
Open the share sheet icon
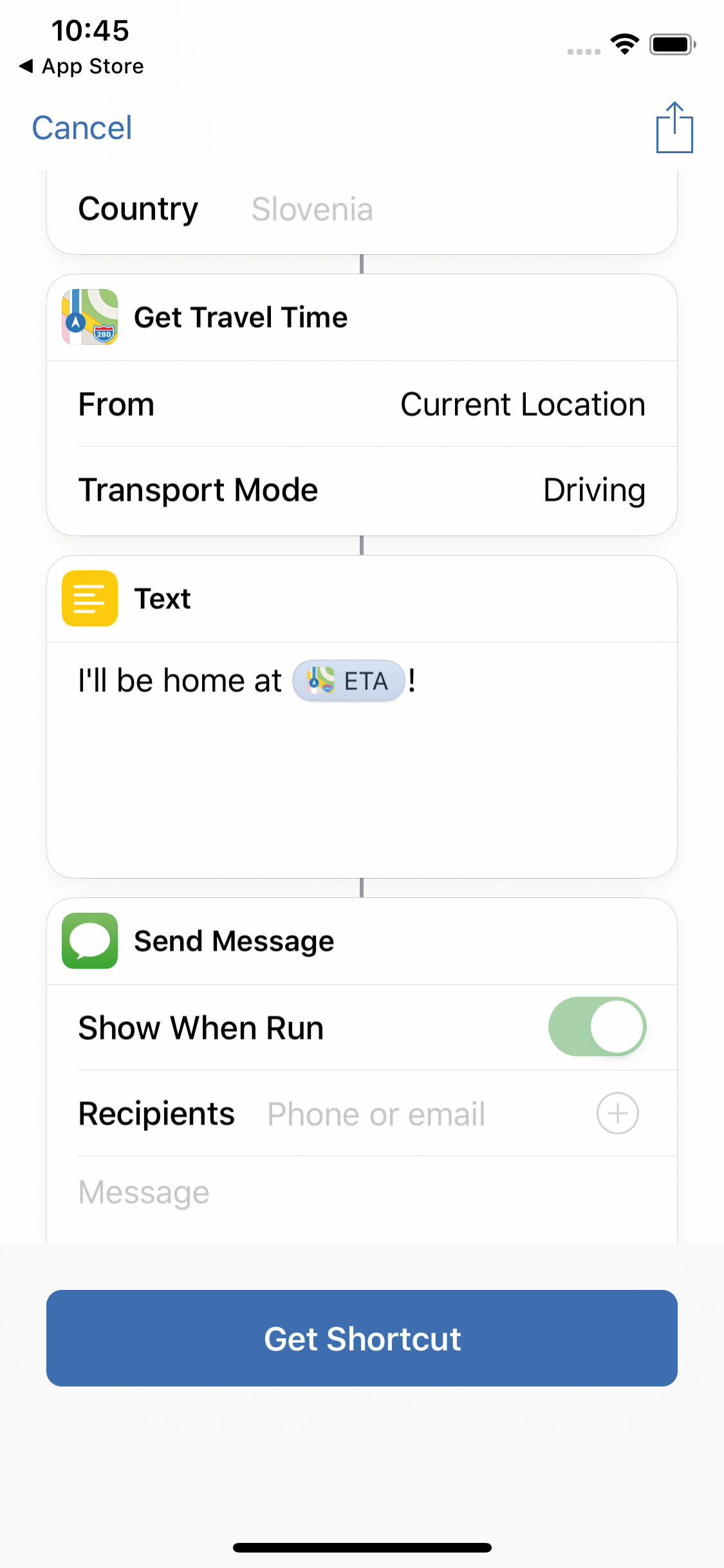click(674, 127)
